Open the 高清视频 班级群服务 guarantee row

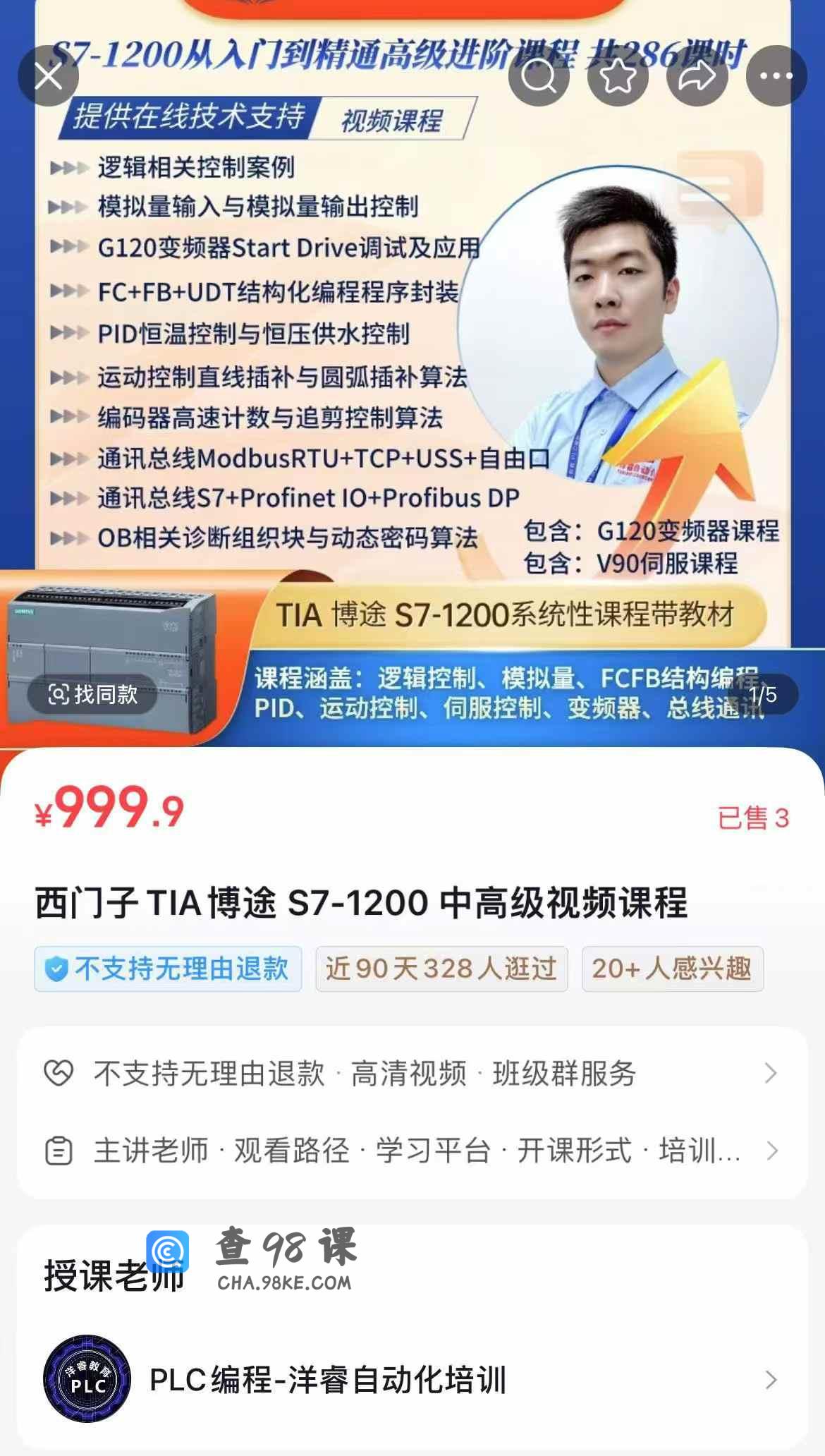[x=412, y=1074]
